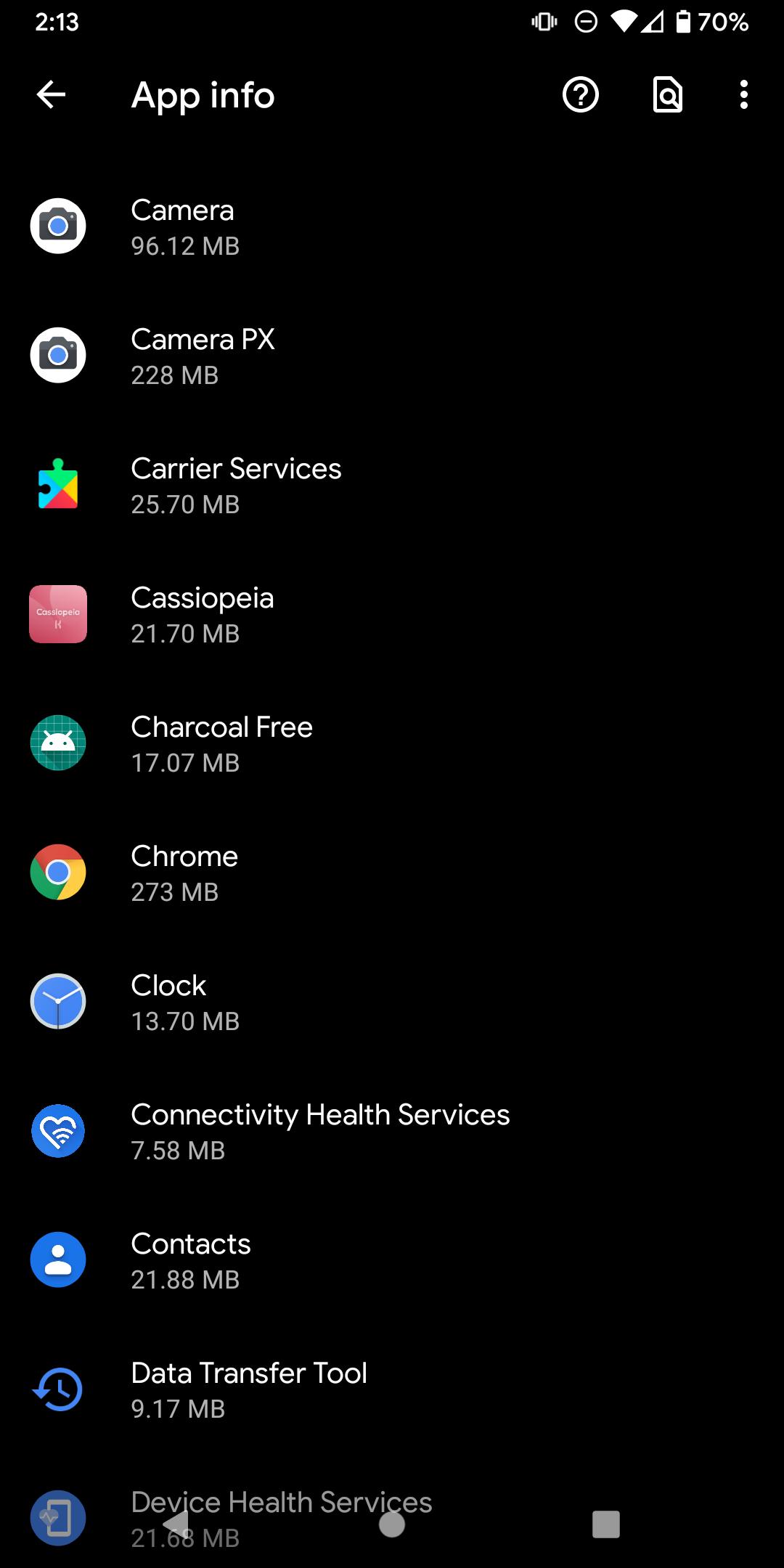Open the Camera app info
The width and height of the screenshot is (784, 1568).
(x=58, y=226)
